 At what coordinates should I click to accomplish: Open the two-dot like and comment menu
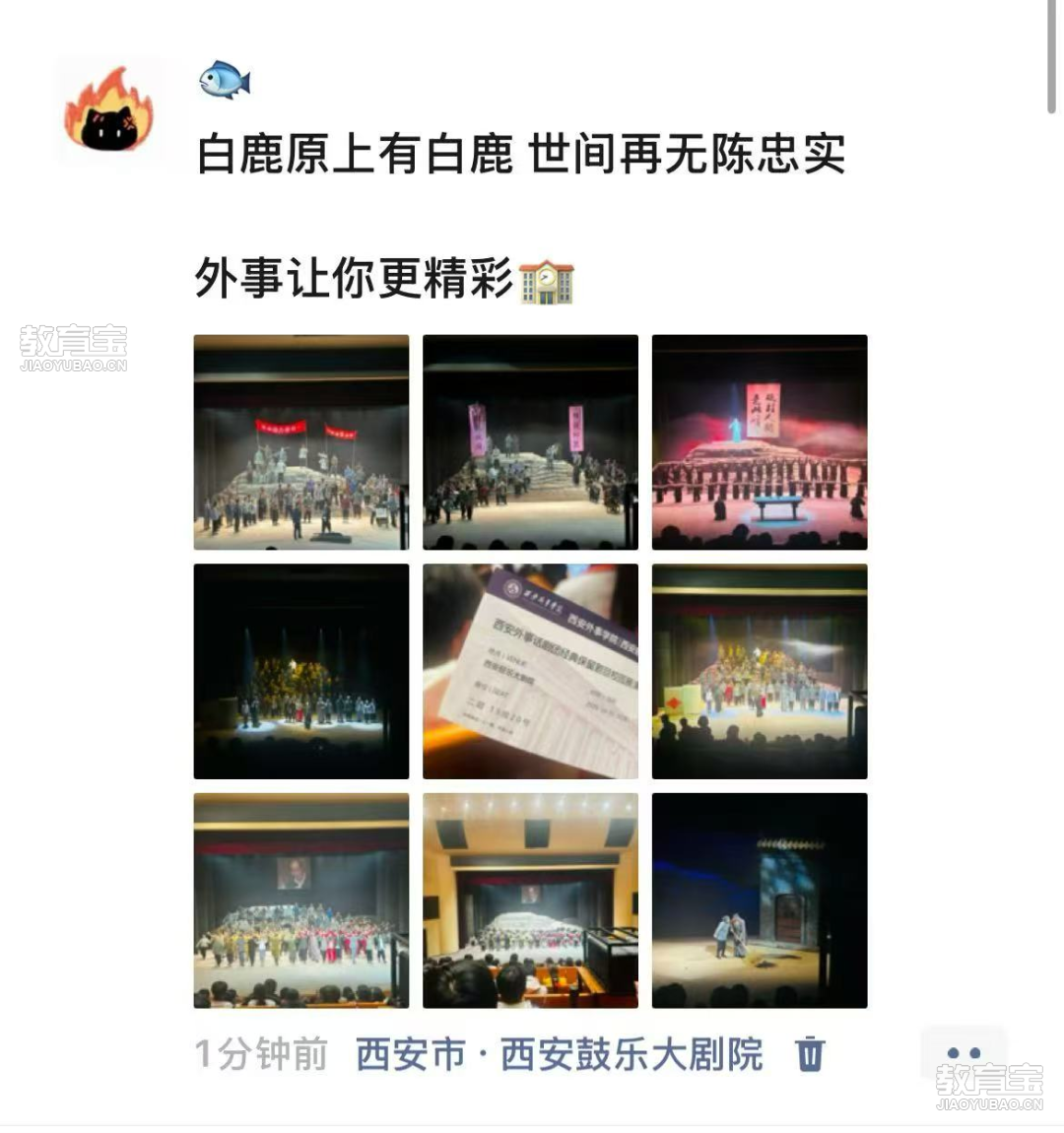click(x=963, y=1053)
